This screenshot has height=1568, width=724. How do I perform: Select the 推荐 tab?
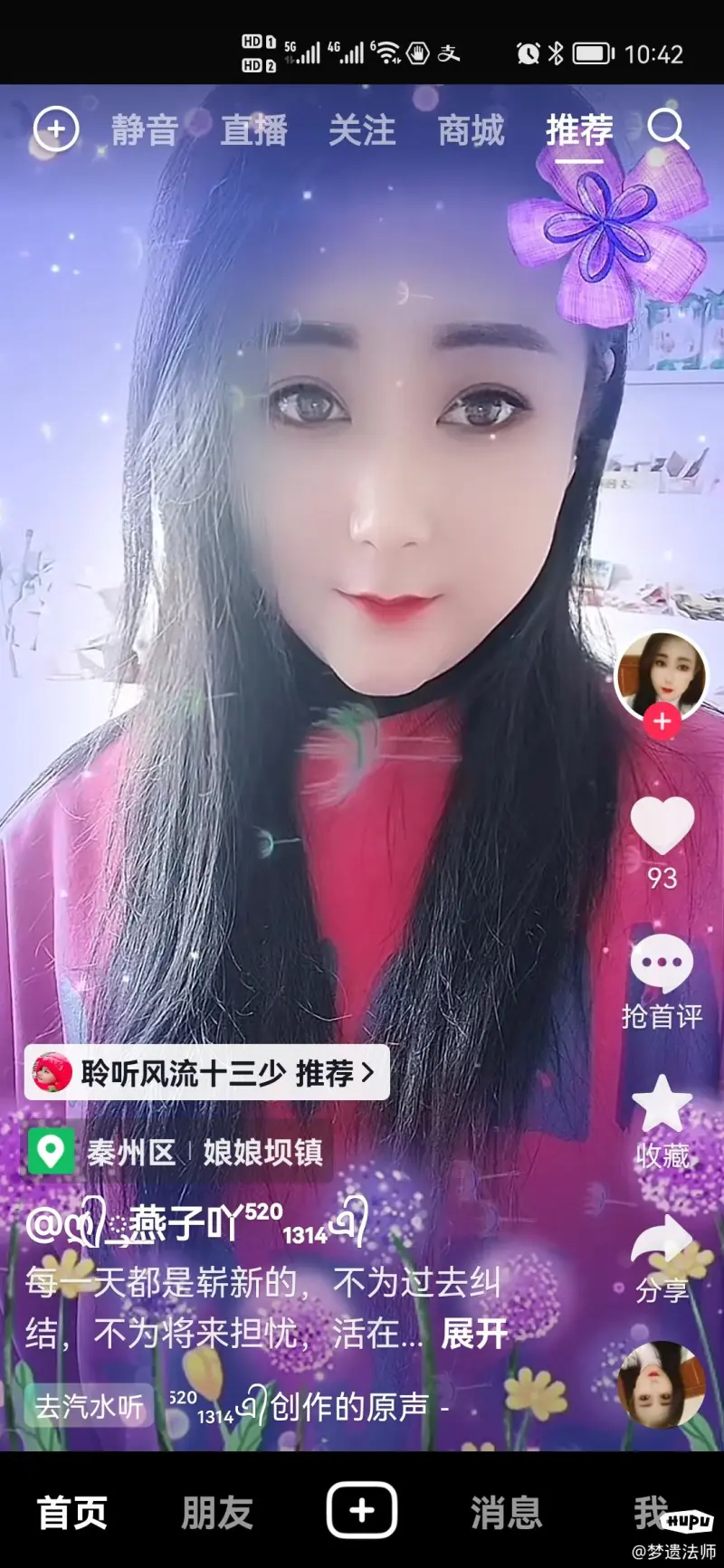click(x=579, y=130)
